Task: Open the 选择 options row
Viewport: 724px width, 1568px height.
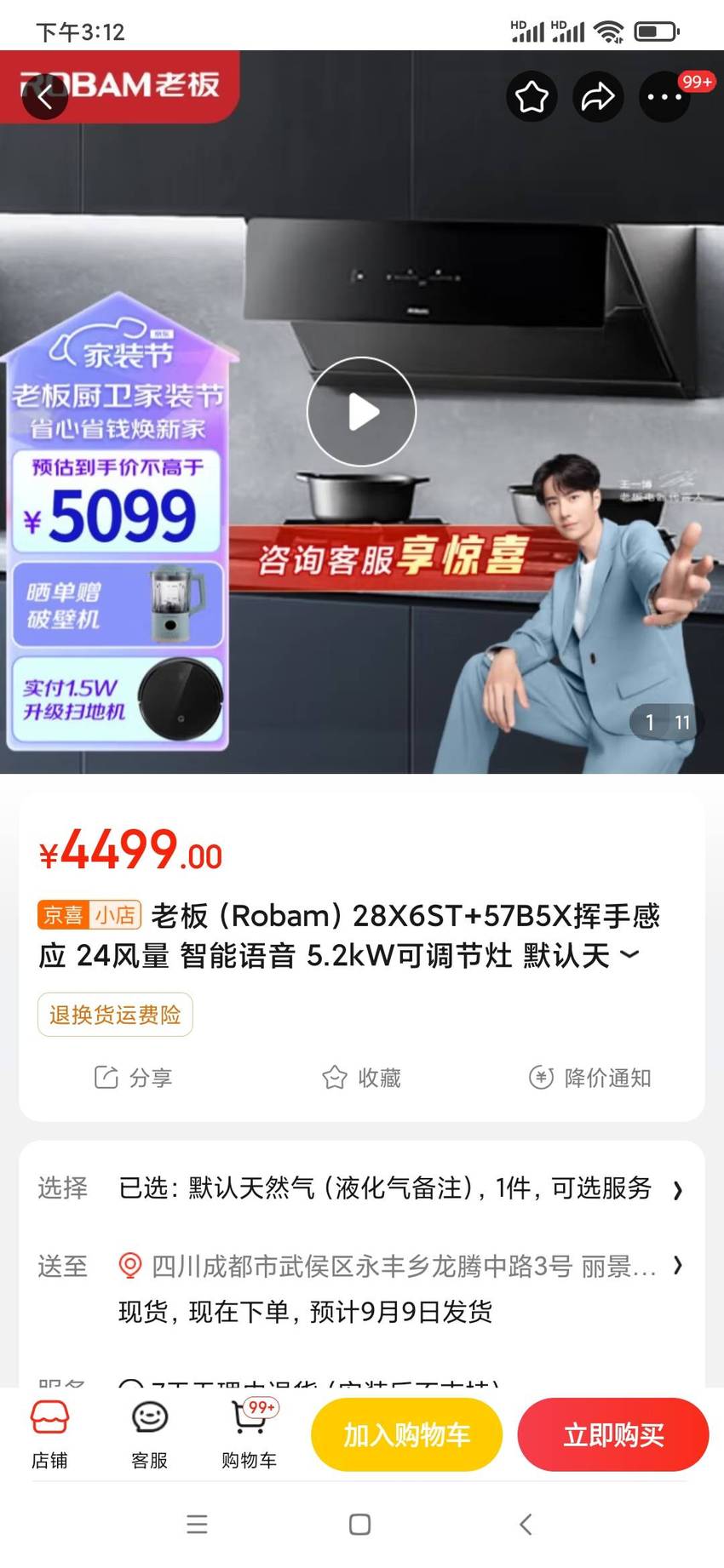Action: pos(361,1187)
